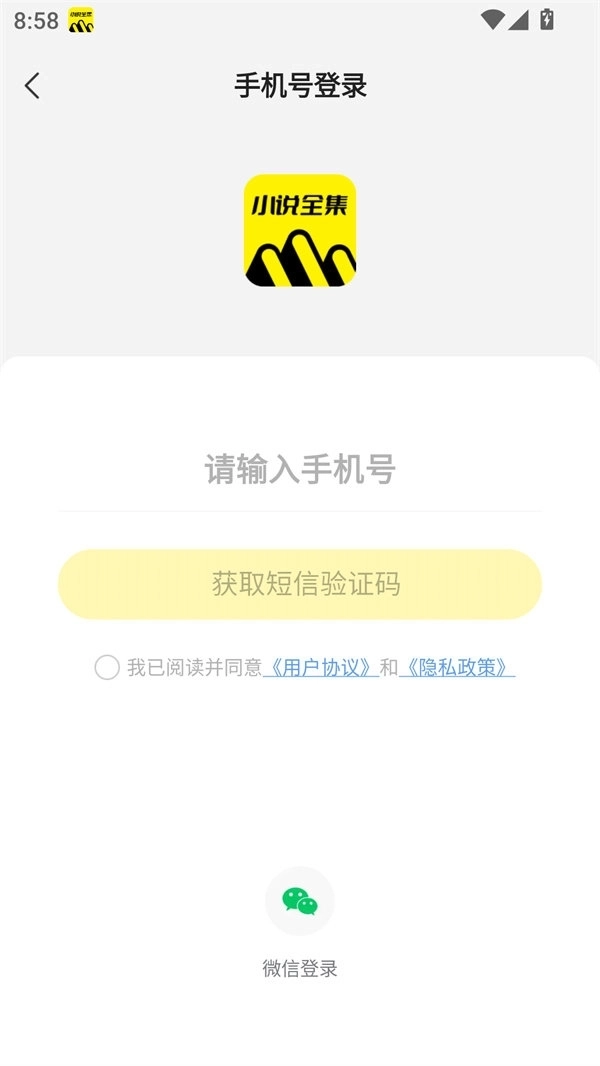Image resolution: width=600 pixels, height=1066 pixels.
Task: Tap the 获取短信验证码 button
Action: point(300,584)
